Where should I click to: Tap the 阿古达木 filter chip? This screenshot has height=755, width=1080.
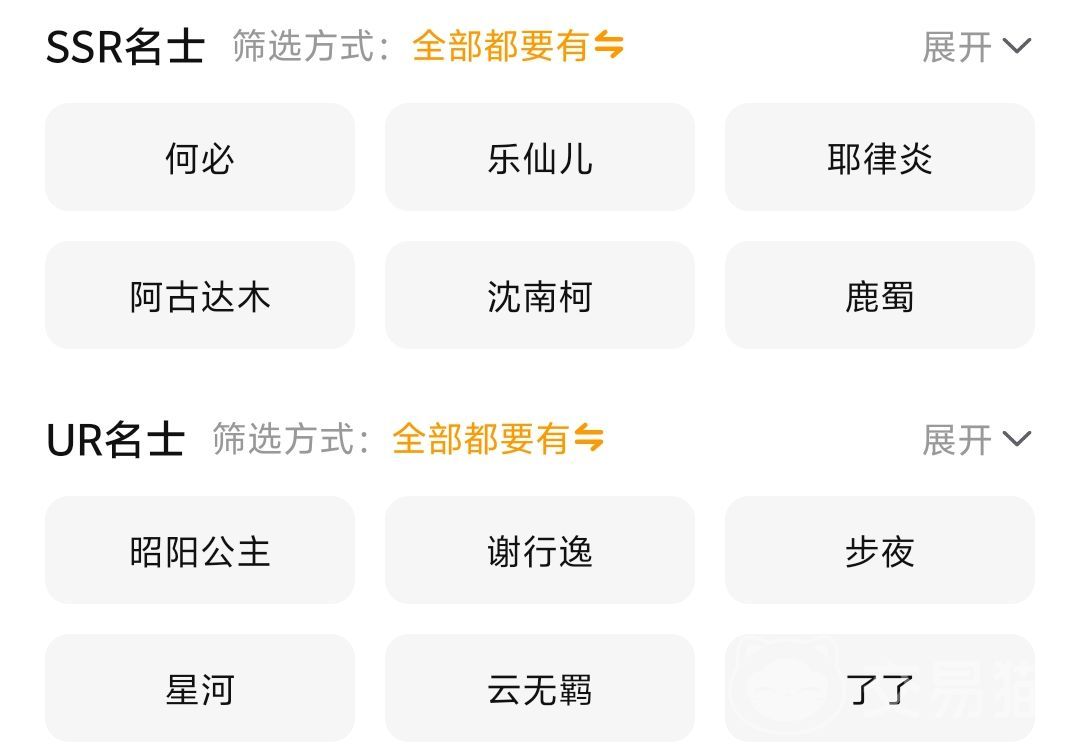200,295
